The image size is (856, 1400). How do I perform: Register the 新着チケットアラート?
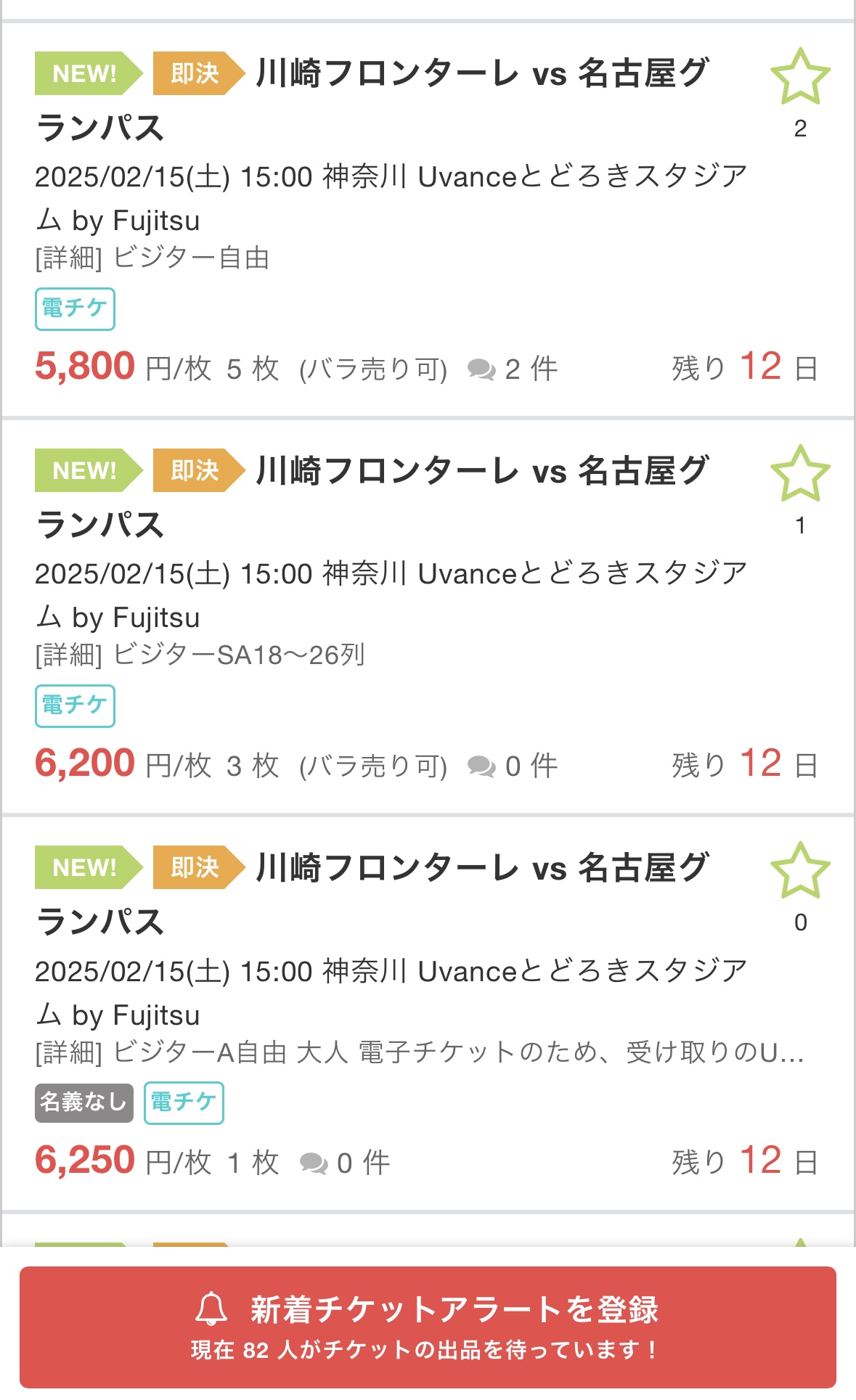click(428, 1327)
